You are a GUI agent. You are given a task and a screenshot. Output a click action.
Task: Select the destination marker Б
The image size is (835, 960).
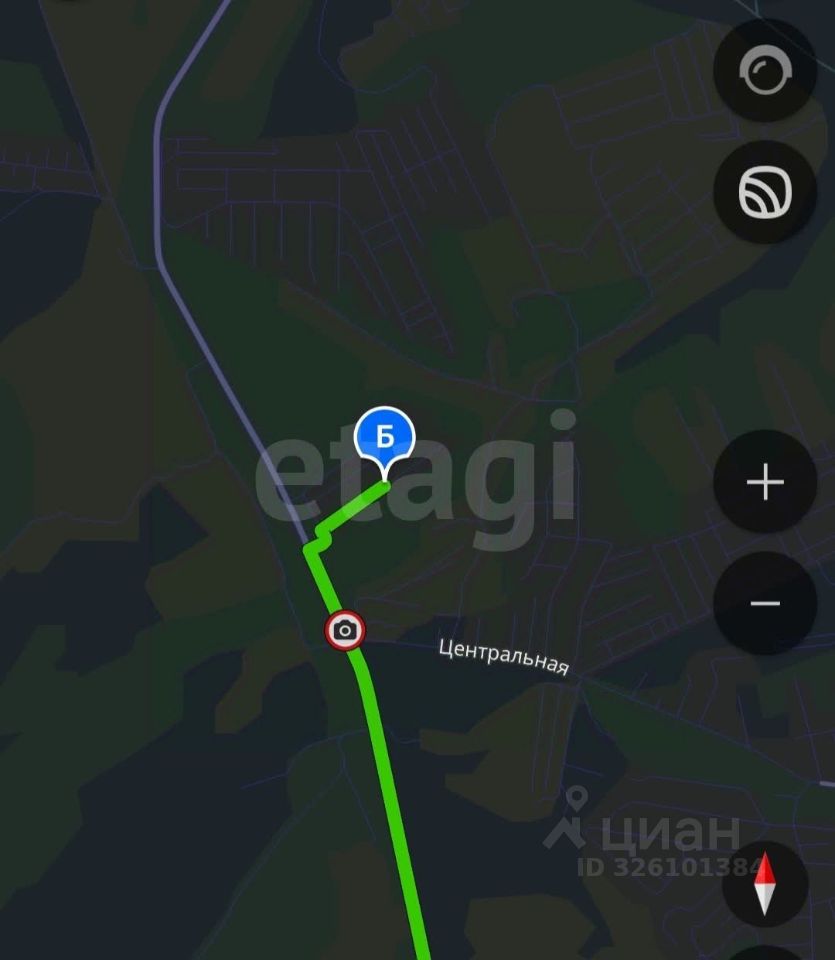click(x=385, y=437)
